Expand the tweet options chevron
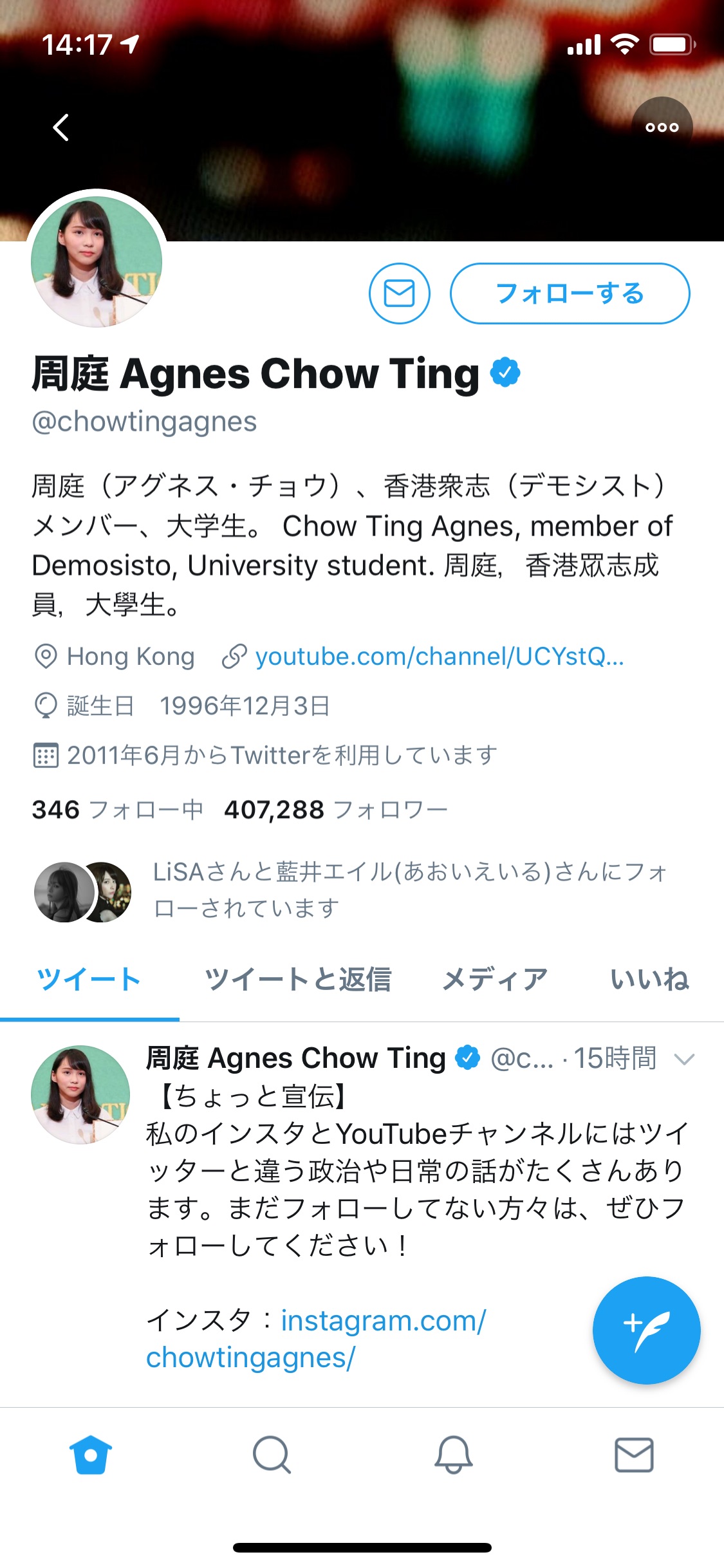724x1568 pixels. tap(684, 1059)
